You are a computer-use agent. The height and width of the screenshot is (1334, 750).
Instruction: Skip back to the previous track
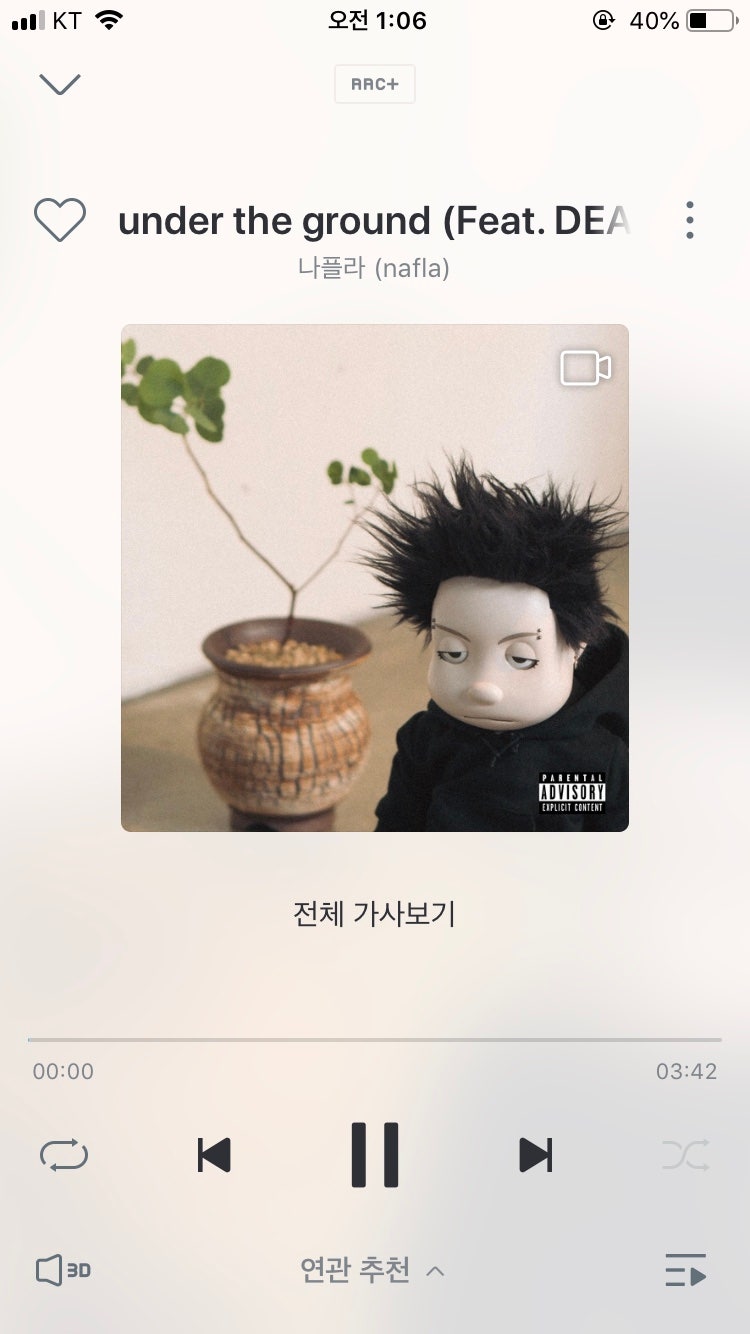214,1155
